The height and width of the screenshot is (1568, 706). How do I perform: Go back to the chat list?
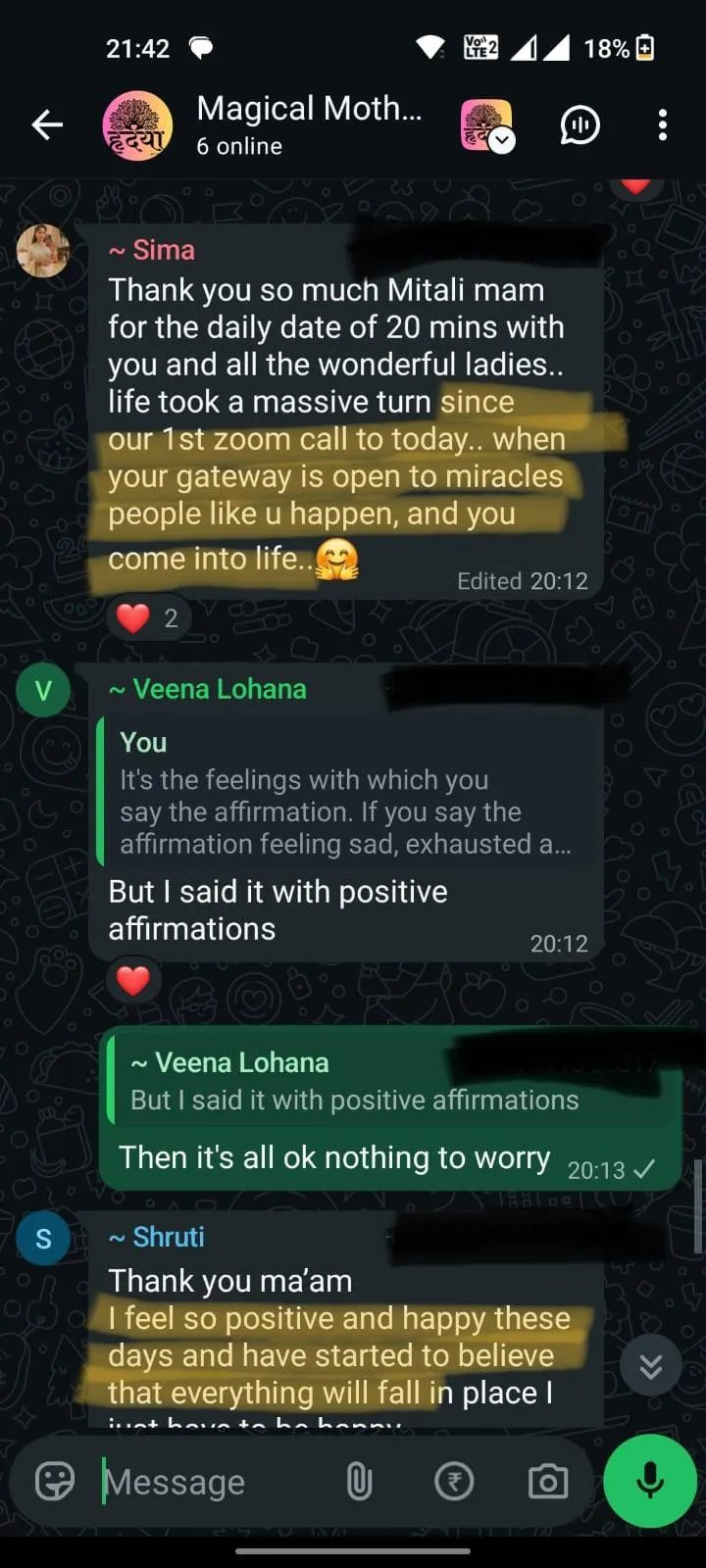coord(47,124)
